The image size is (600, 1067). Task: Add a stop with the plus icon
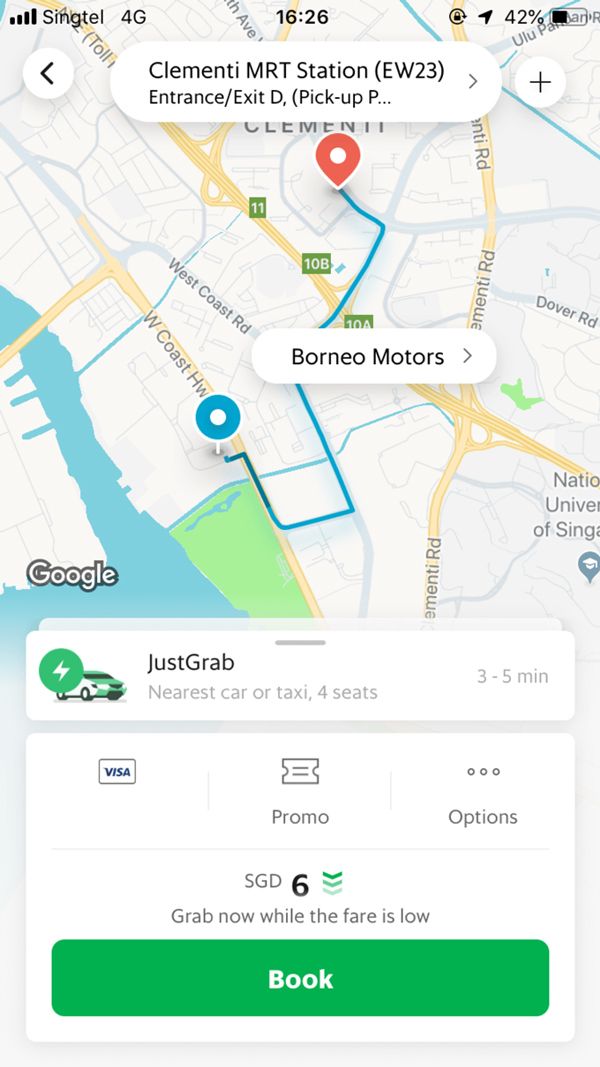(540, 82)
